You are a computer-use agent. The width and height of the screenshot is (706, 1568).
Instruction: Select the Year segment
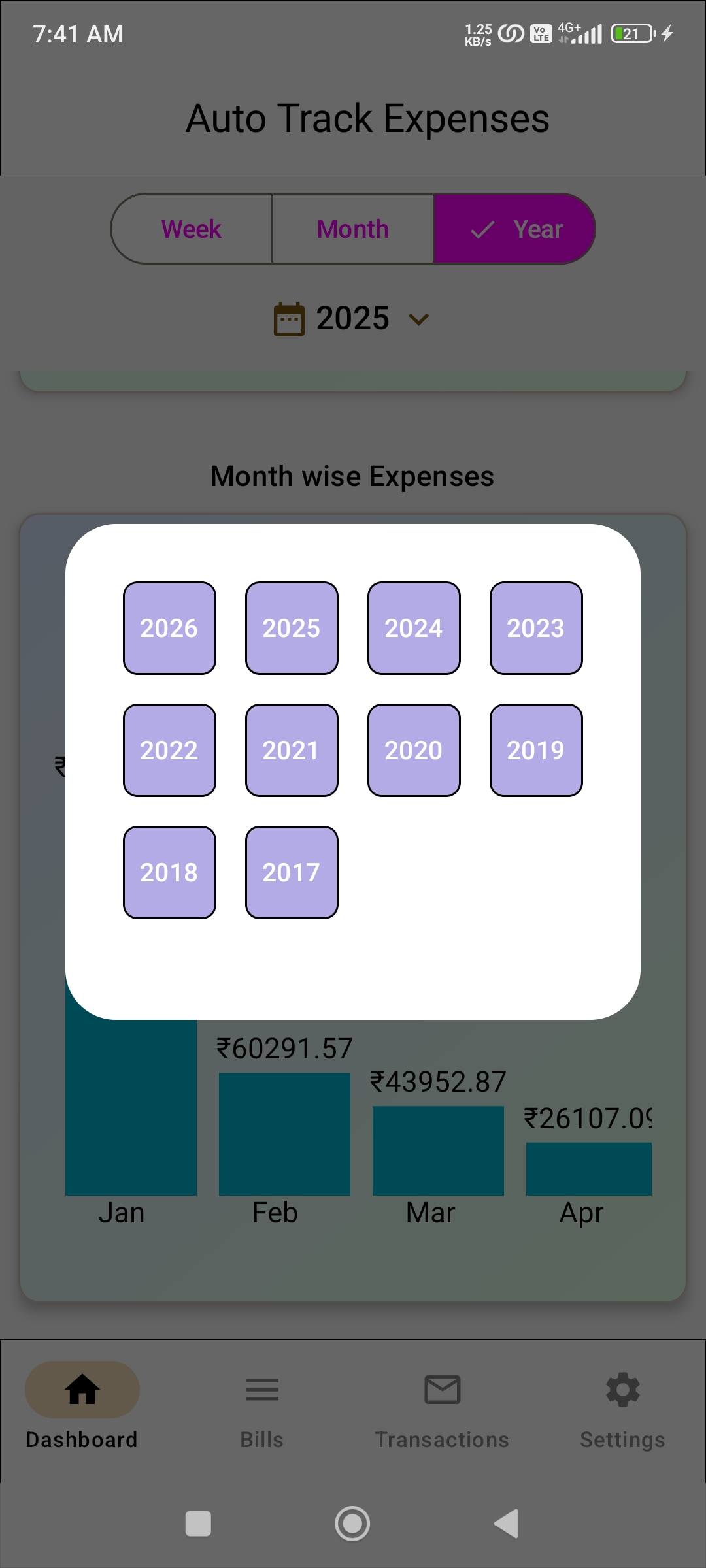(514, 229)
